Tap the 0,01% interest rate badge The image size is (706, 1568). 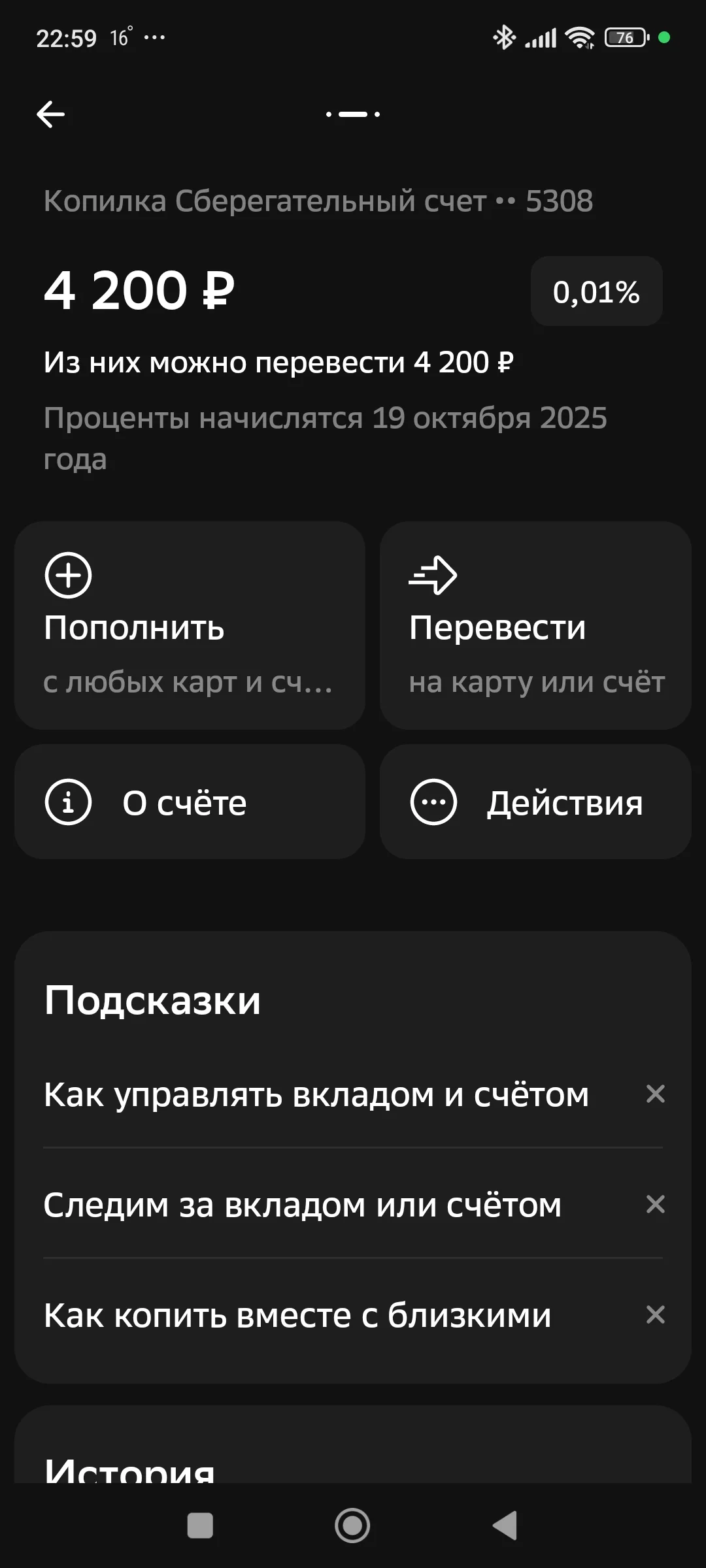pos(596,290)
